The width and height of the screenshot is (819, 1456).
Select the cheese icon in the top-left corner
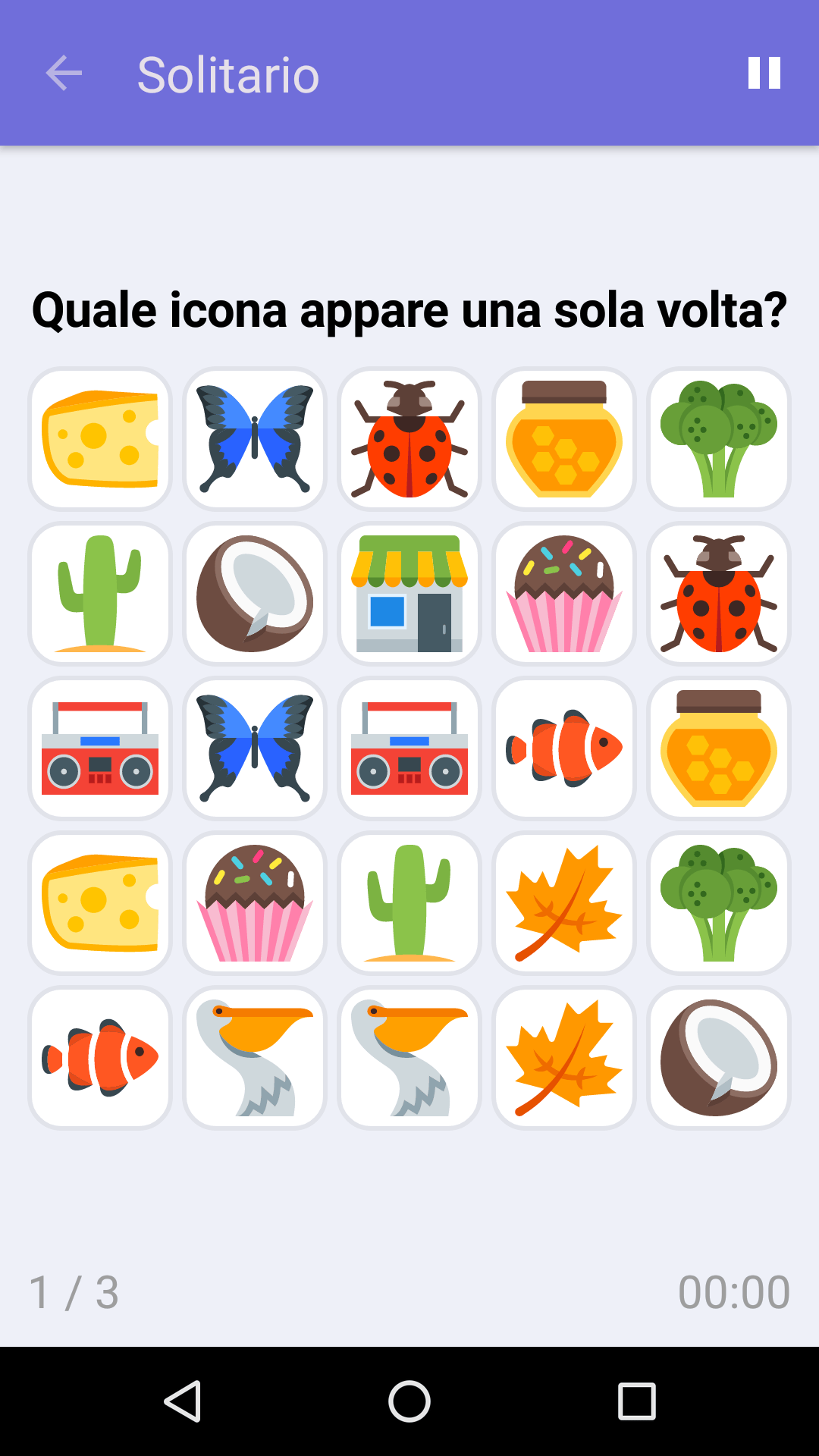click(100, 440)
